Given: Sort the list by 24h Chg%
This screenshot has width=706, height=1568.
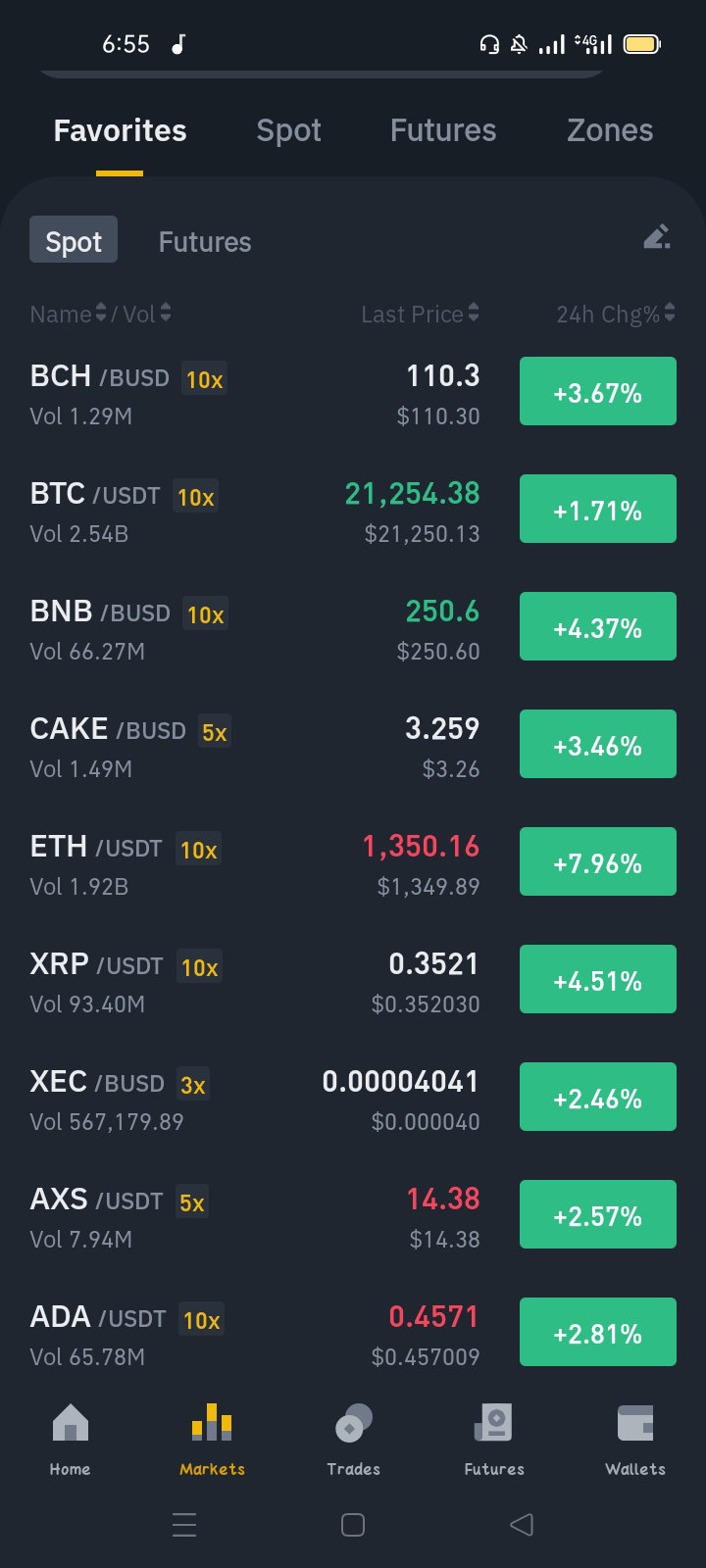Looking at the screenshot, I should pyautogui.click(x=616, y=314).
